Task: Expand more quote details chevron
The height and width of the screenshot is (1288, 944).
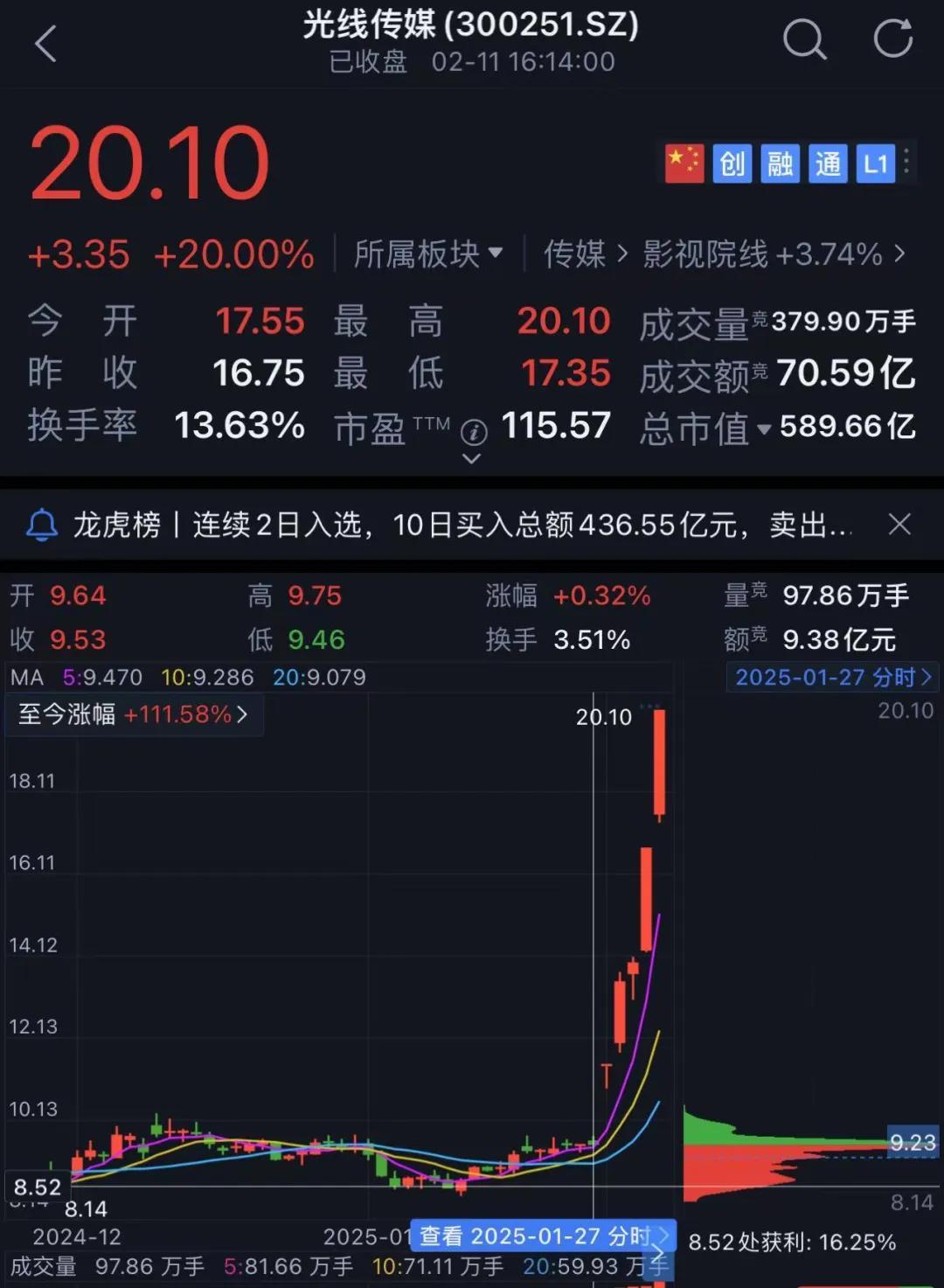Action: pos(472,458)
